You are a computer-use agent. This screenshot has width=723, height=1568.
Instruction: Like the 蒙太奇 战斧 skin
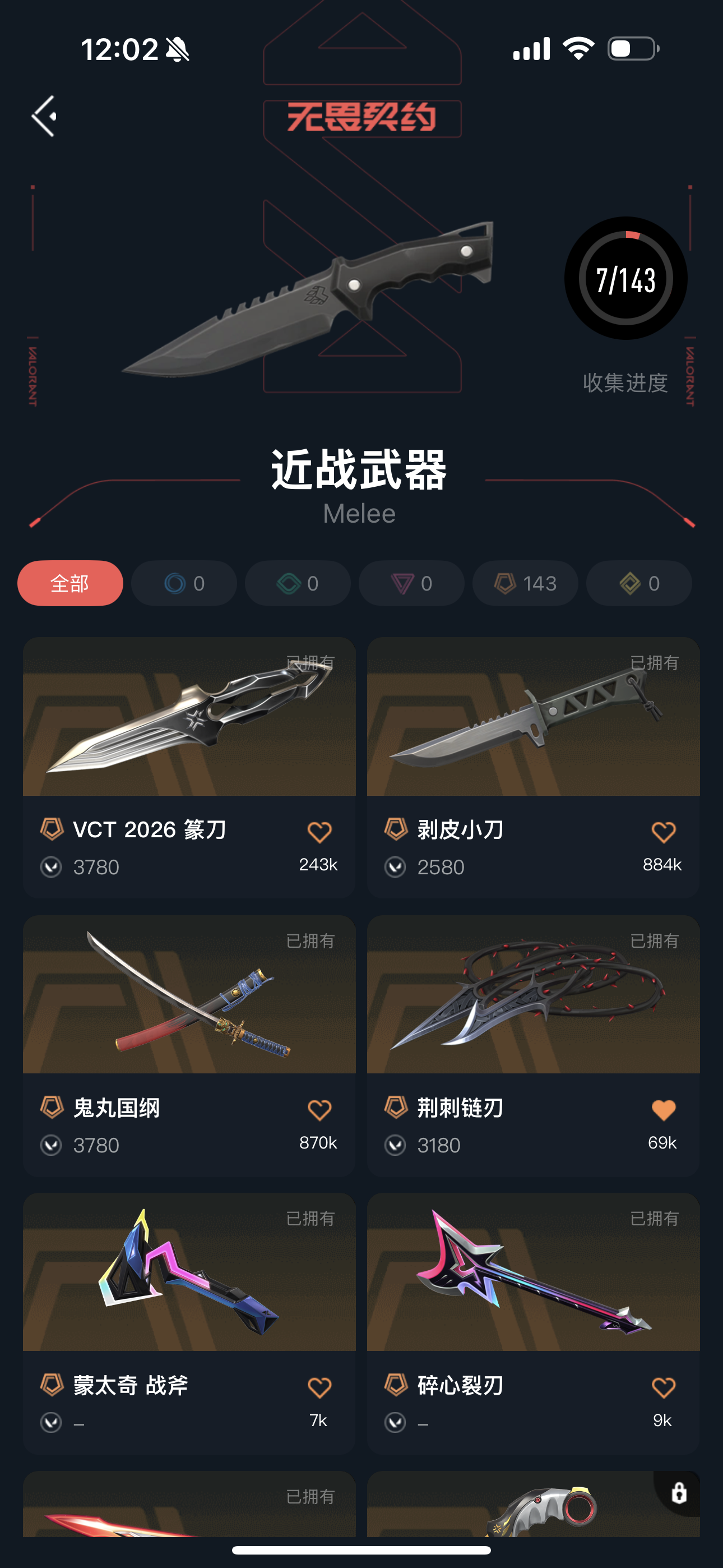coord(319,1388)
